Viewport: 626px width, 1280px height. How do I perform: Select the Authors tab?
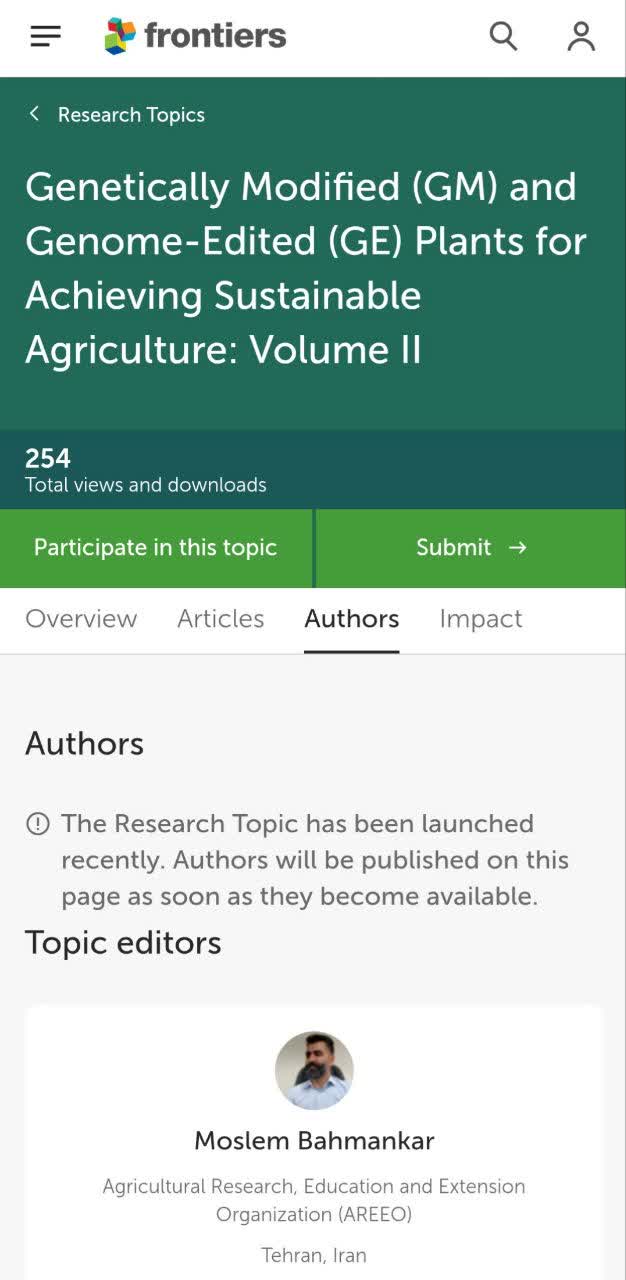[352, 619]
